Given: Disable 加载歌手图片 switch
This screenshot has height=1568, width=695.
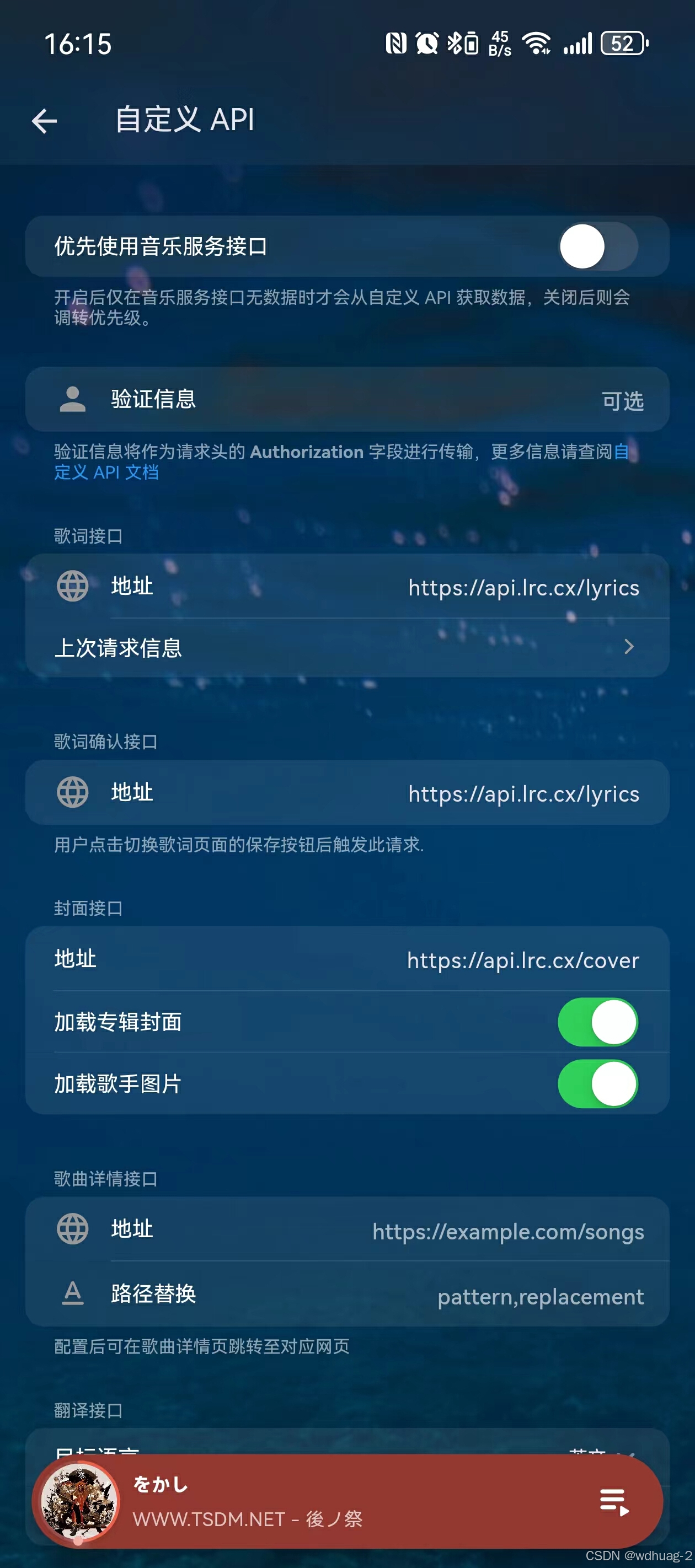Looking at the screenshot, I should (597, 1084).
